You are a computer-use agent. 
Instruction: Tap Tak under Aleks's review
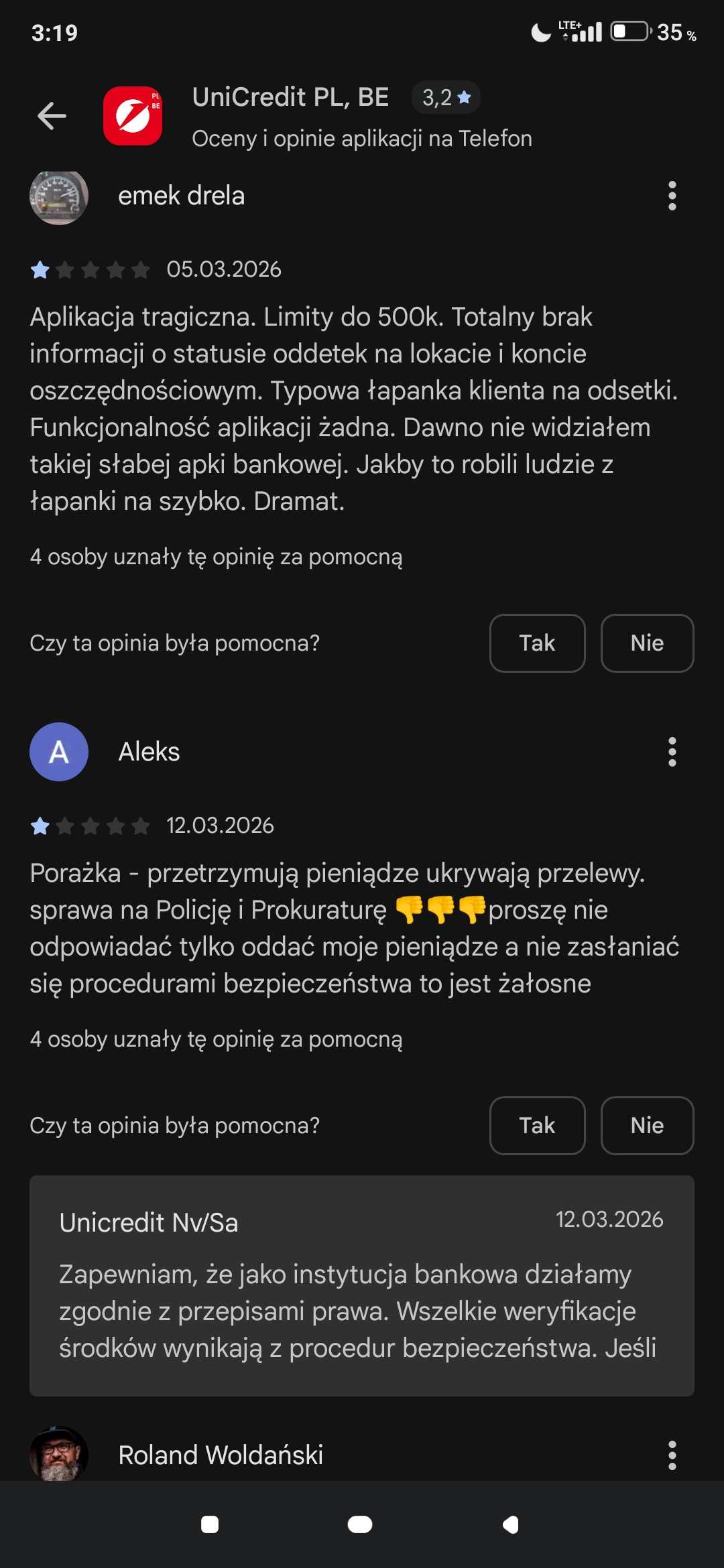[x=537, y=1126]
